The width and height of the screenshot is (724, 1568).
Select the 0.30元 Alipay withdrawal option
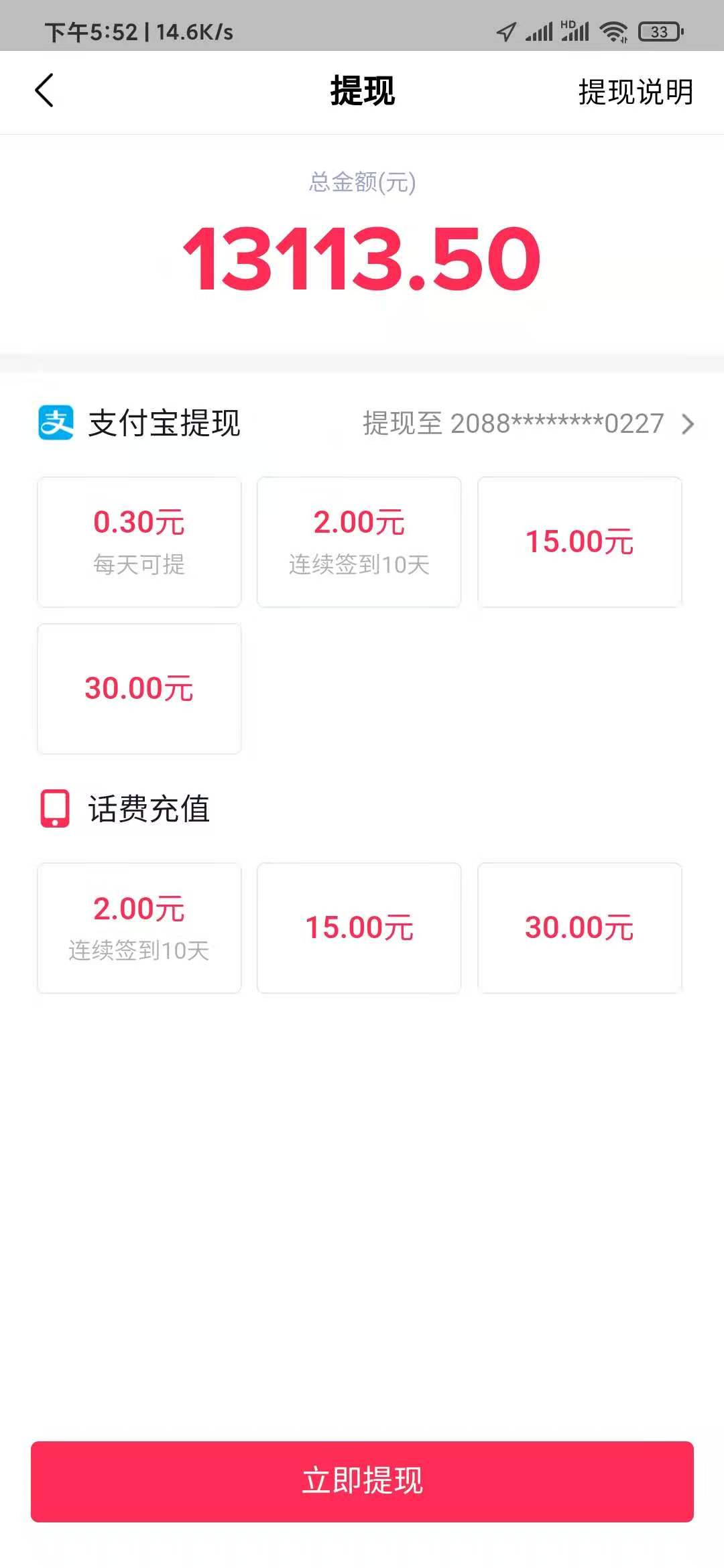click(139, 542)
